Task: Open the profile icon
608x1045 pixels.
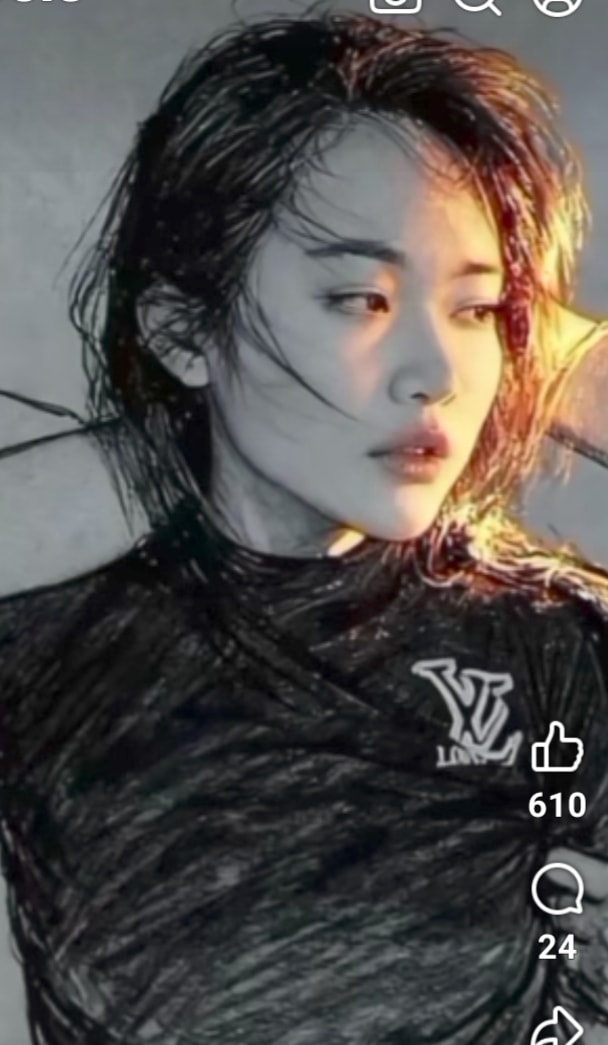Action: [x=557, y=4]
